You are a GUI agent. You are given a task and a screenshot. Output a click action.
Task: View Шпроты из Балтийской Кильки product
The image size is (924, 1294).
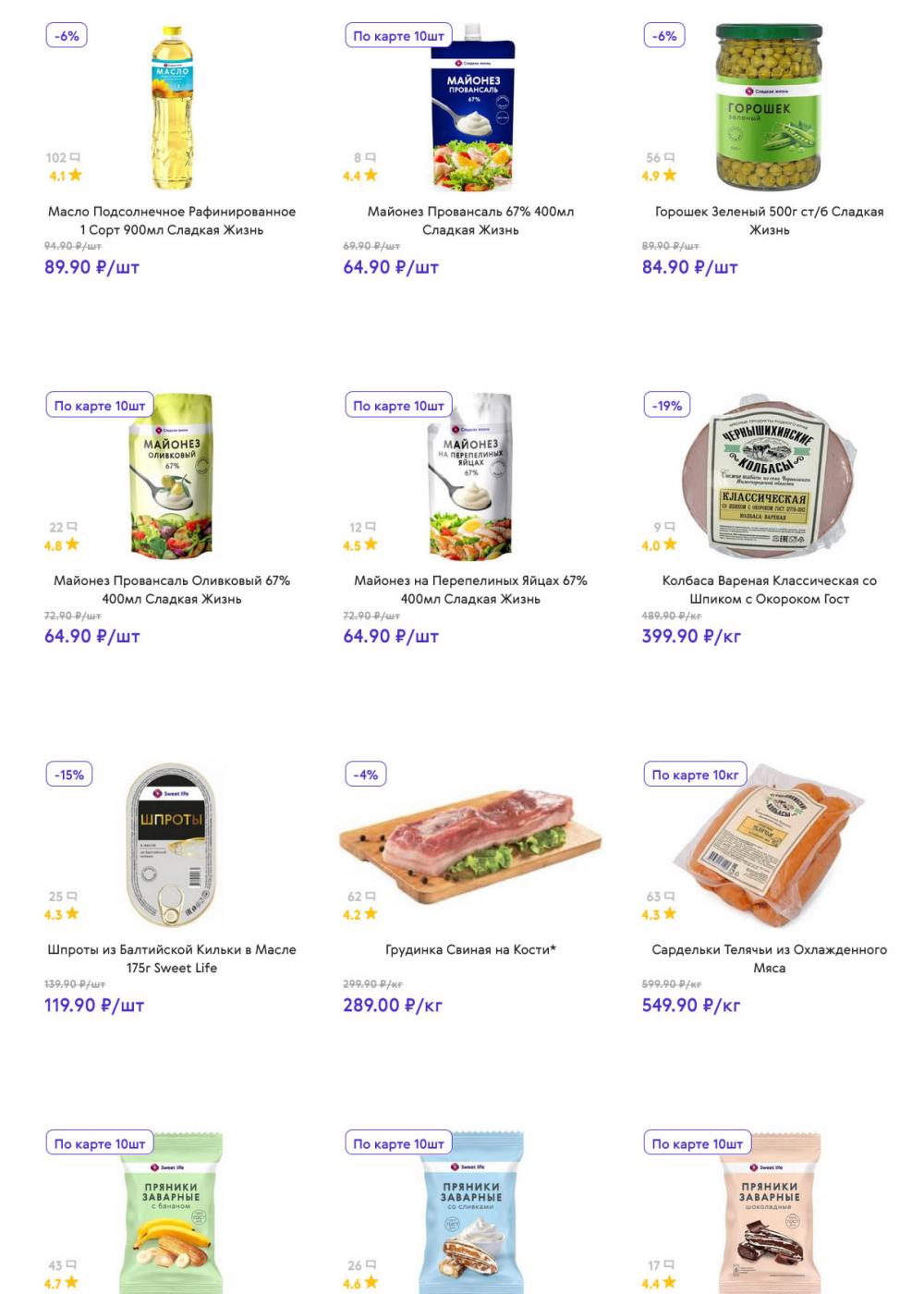point(172,958)
